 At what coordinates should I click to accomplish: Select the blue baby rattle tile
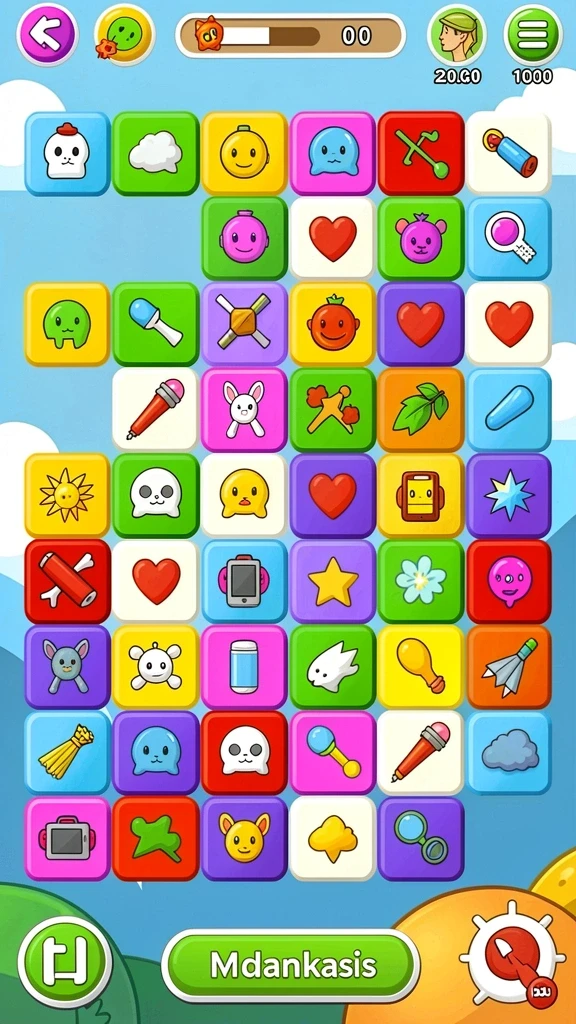coord(332,752)
